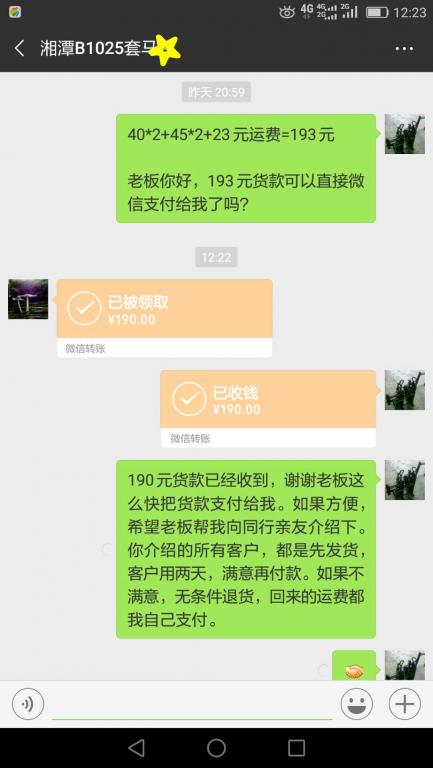Switch to voice message input
The width and height of the screenshot is (433, 768).
tap(28, 704)
